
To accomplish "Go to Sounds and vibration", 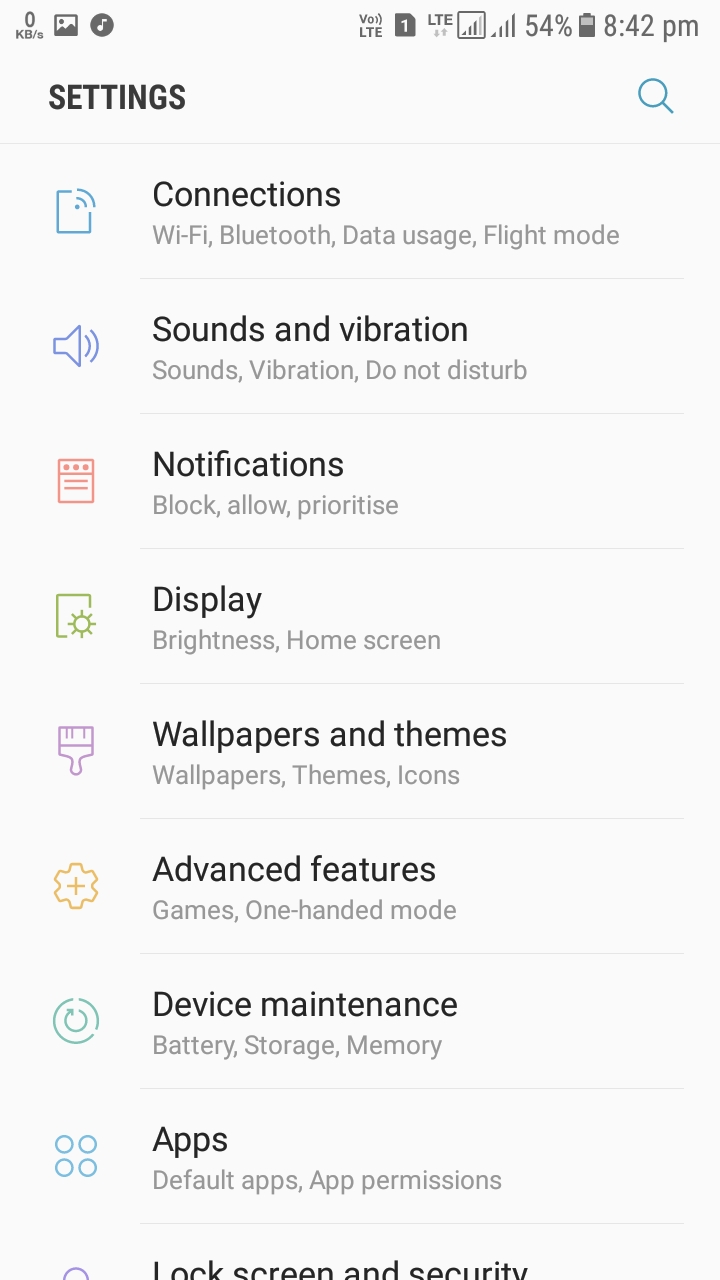I will click(360, 347).
